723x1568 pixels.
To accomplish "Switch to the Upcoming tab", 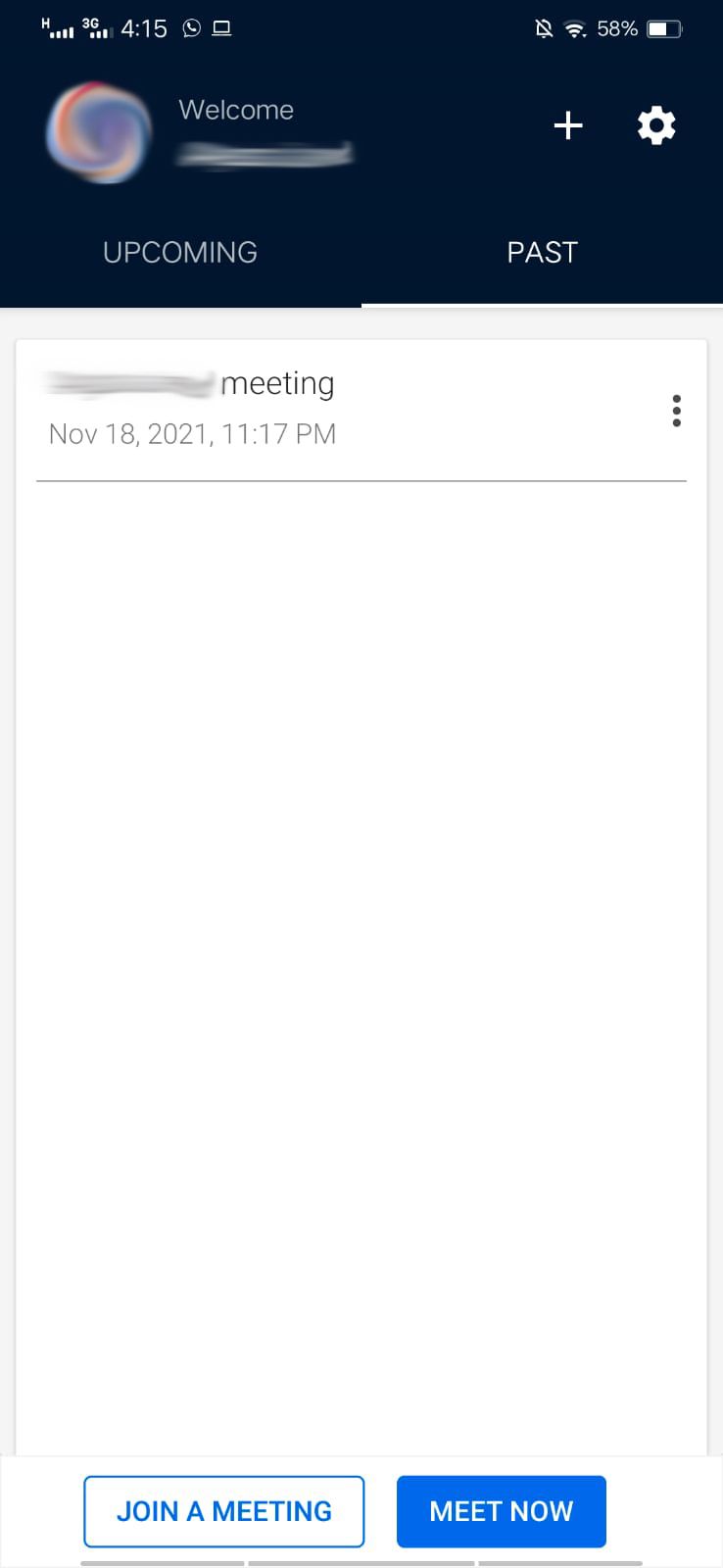I will point(180,253).
